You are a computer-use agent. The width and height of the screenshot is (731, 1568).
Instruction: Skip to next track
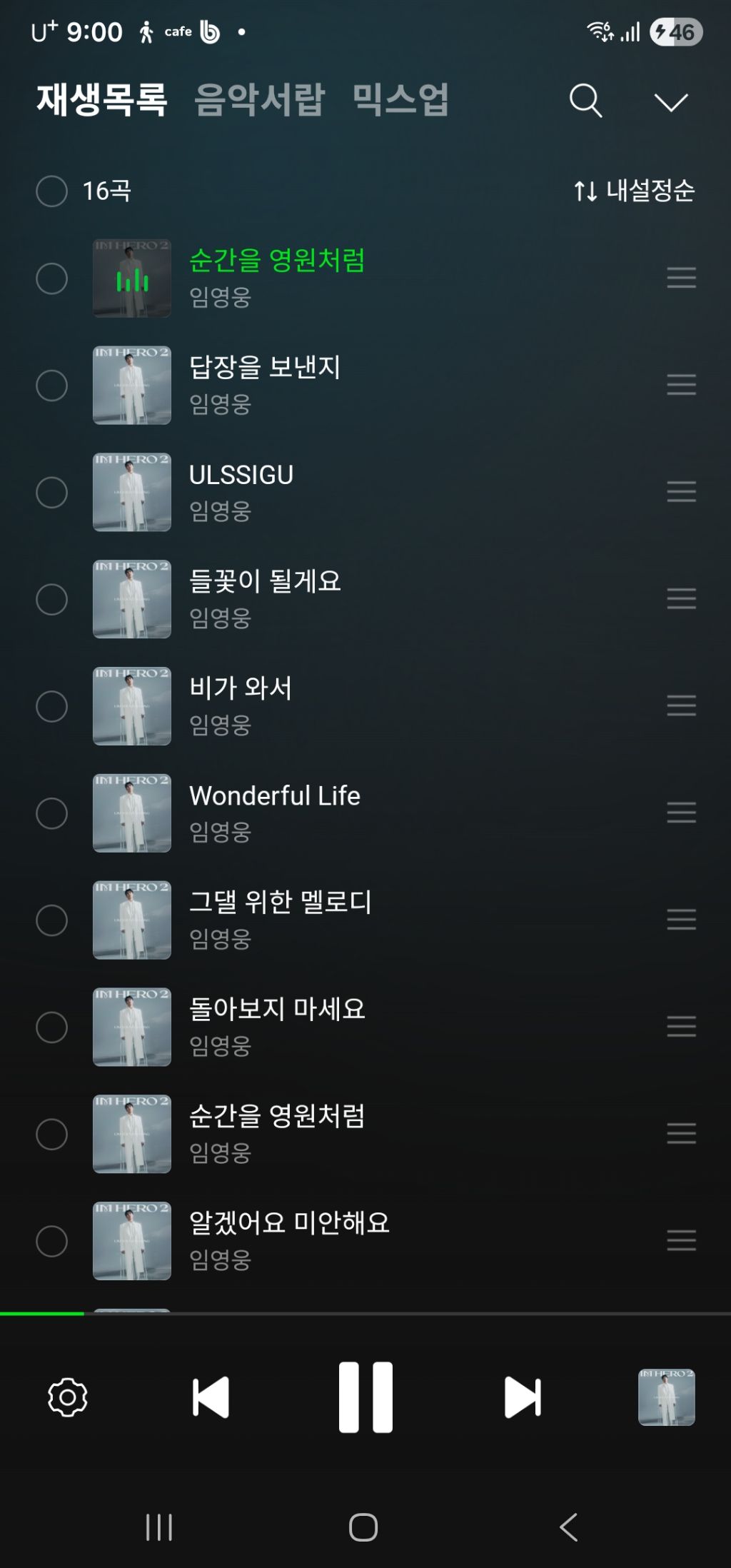[x=523, y=1397]
